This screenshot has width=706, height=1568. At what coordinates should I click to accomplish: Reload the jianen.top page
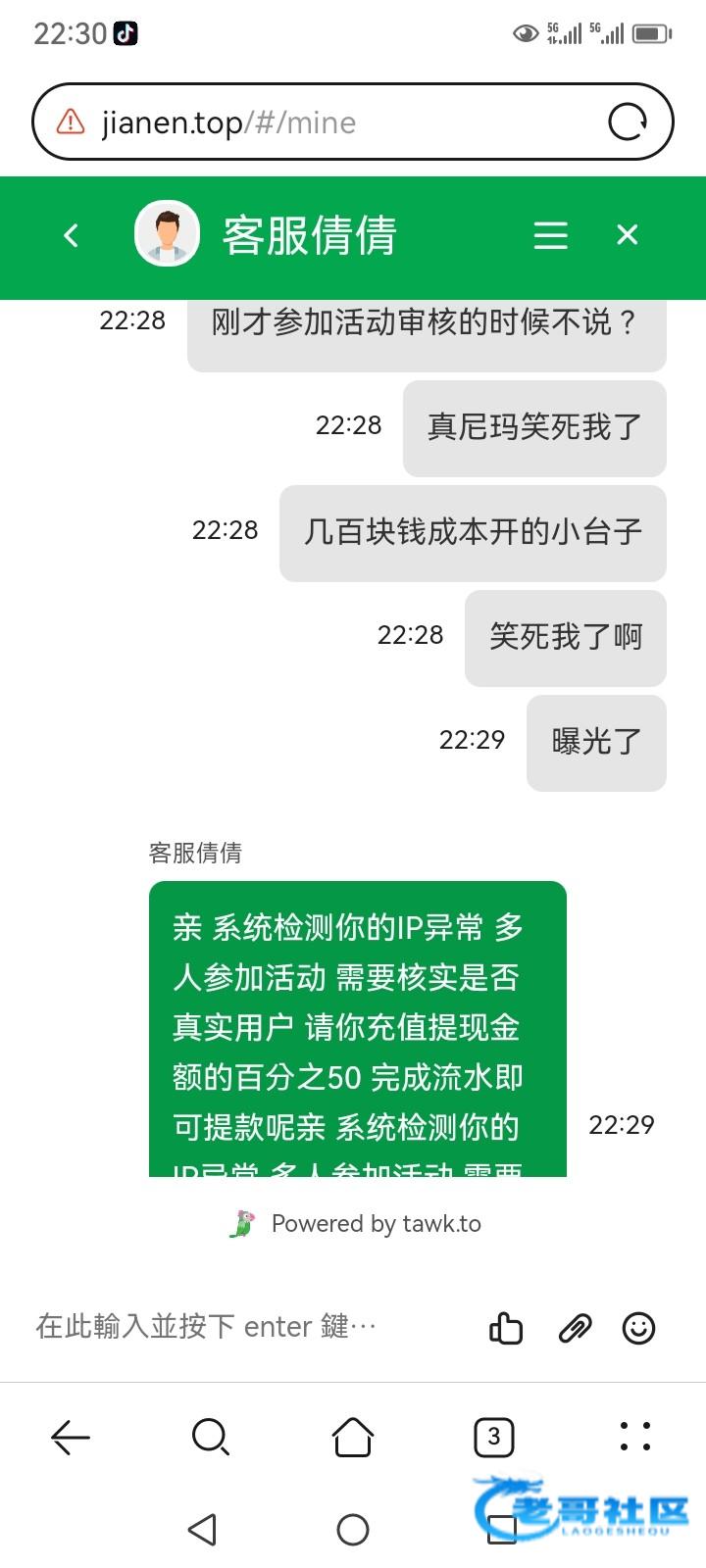click(628, 122)
